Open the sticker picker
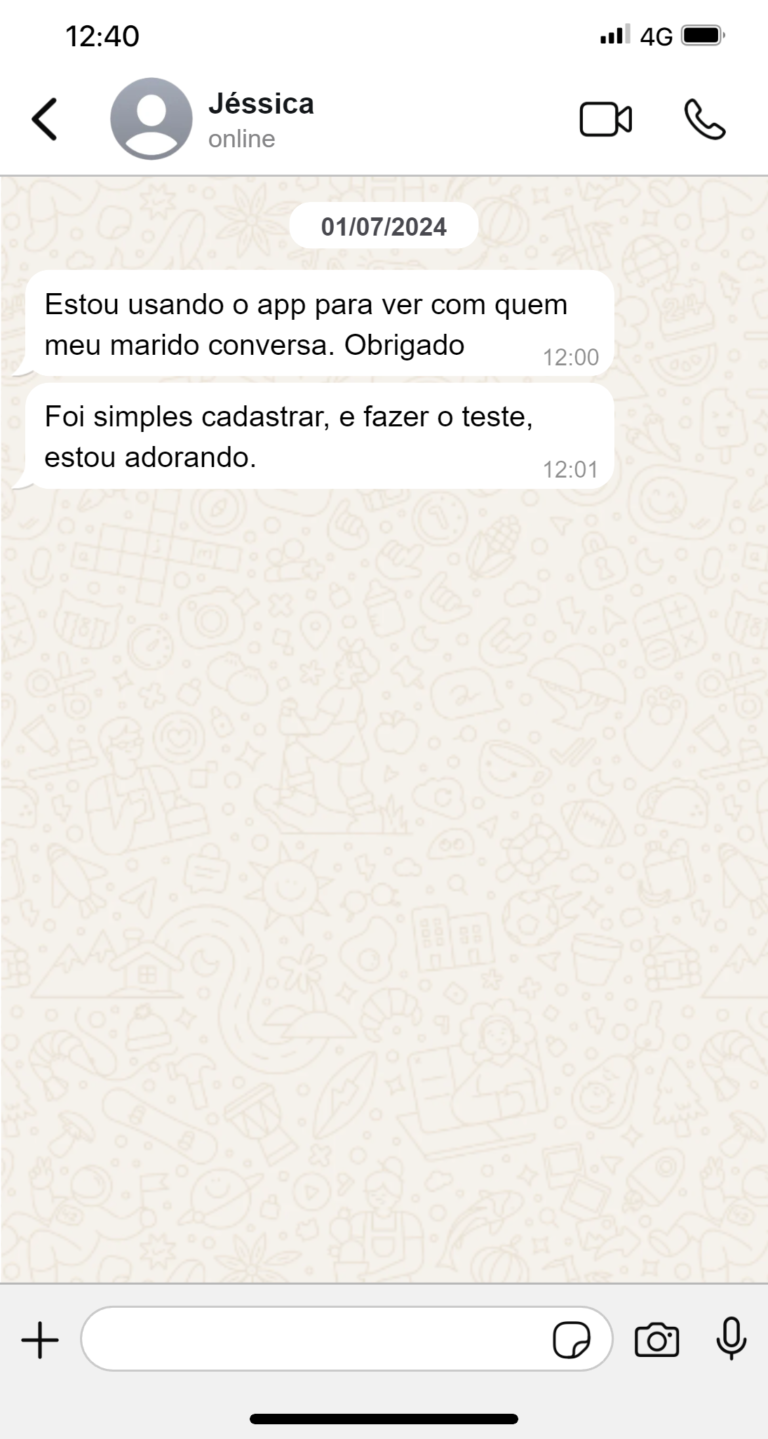Viewport: 768px width, 1439px height. pyautogui.click(x=571, y=1339)
